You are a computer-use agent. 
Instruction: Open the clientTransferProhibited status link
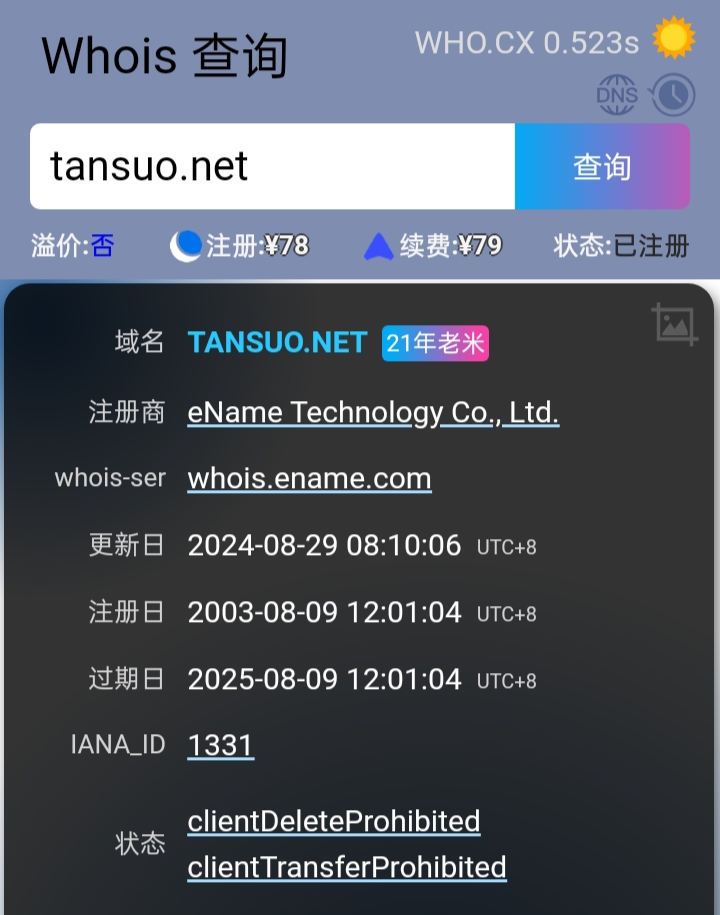tap(346, 866)
